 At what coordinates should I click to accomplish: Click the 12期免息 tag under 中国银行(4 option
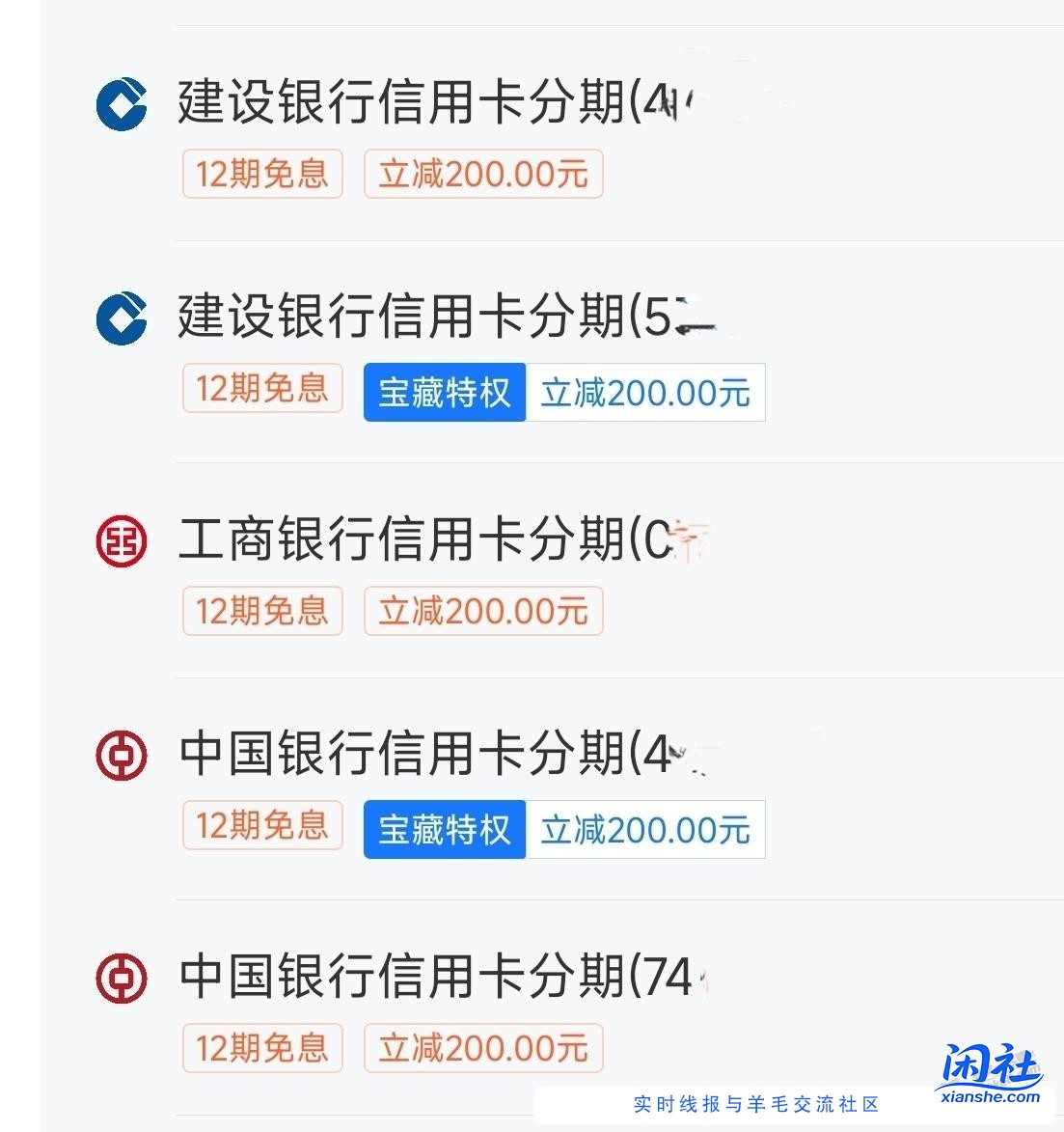[261, 825]
